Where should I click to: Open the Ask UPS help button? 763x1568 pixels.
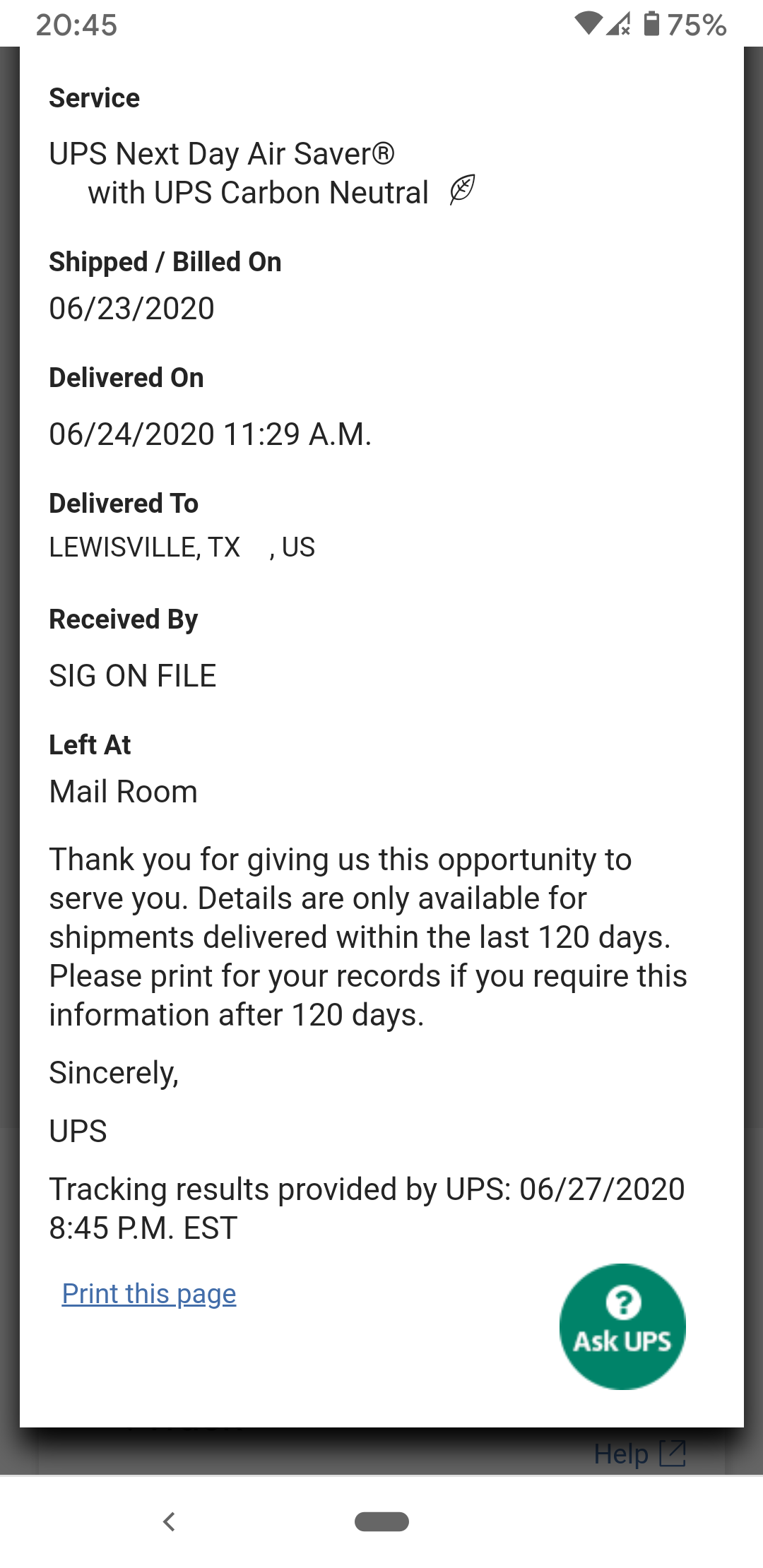click(x=622, y=1326)
